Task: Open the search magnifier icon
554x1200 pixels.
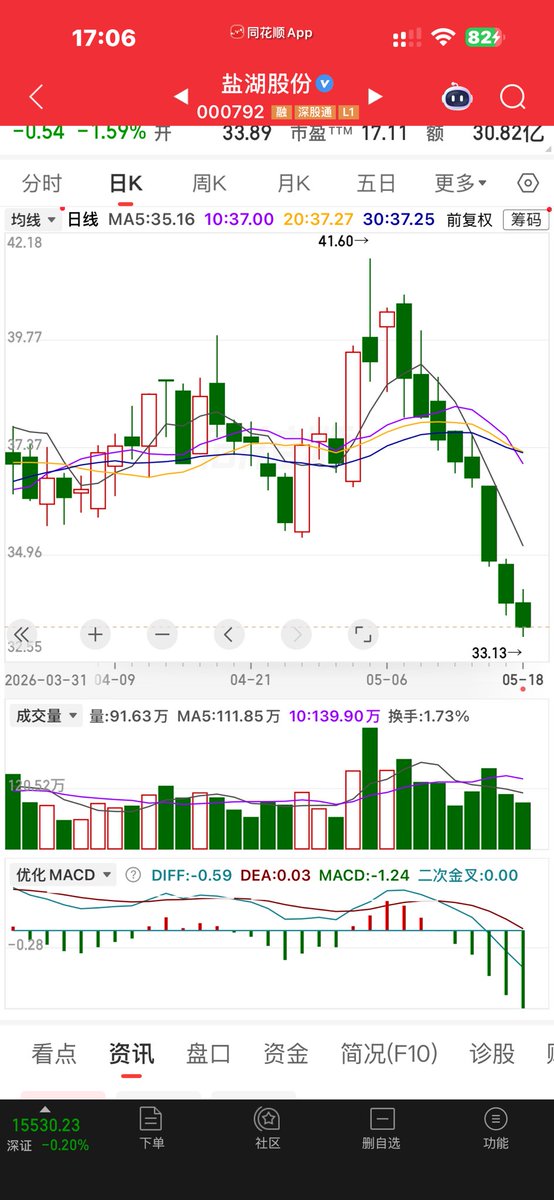Action: click(513, 97)
